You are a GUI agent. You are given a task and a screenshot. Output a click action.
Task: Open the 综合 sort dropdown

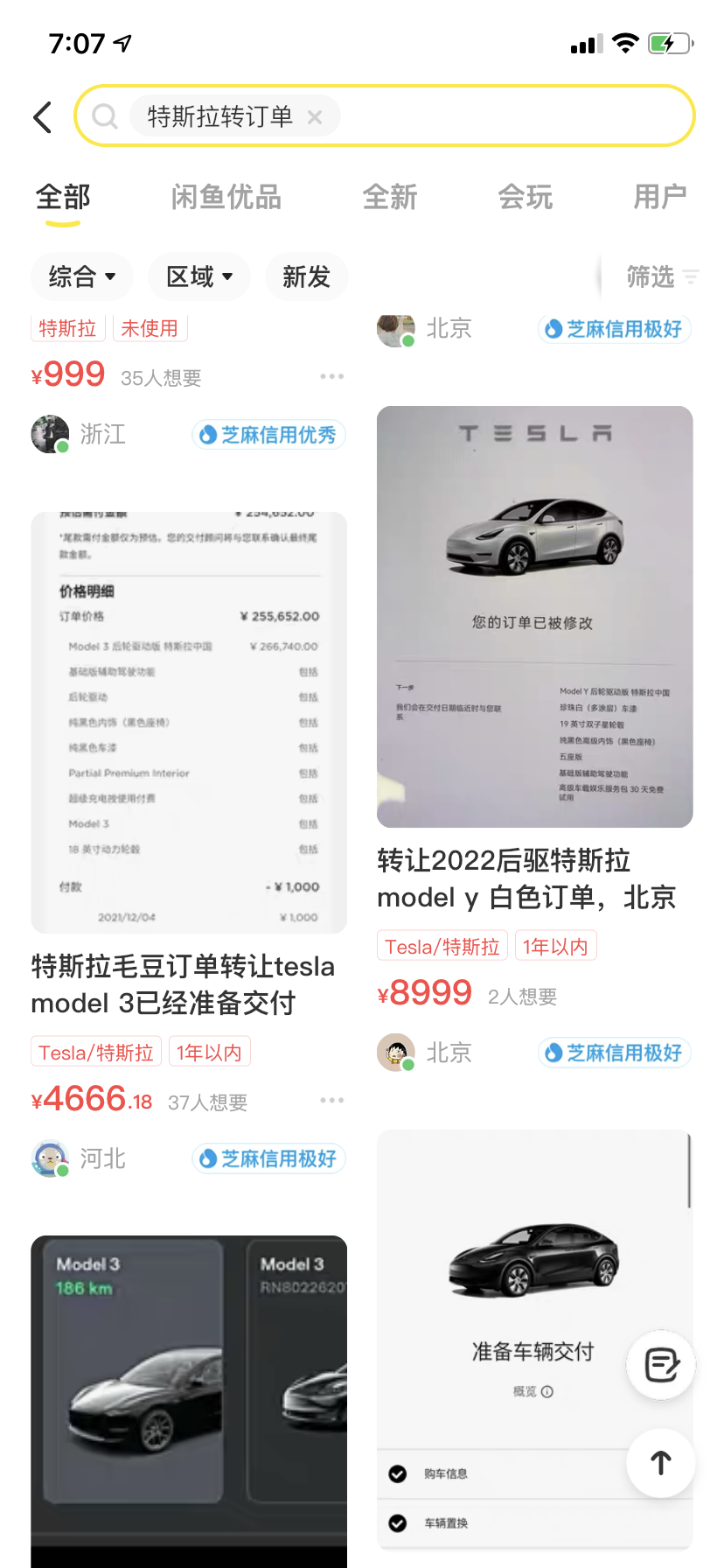[81, 276]
